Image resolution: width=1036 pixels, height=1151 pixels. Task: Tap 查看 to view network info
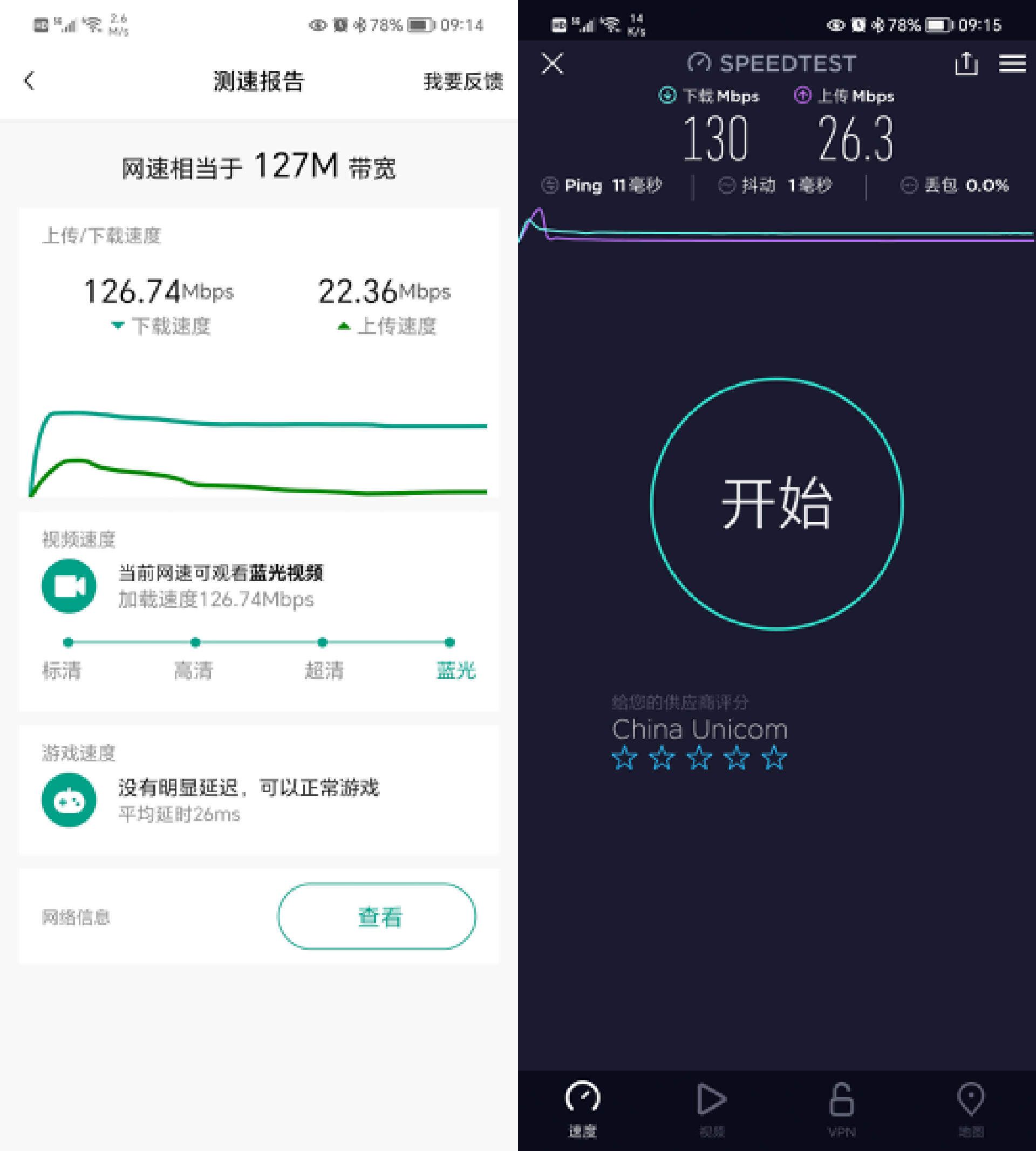[377, 916]
